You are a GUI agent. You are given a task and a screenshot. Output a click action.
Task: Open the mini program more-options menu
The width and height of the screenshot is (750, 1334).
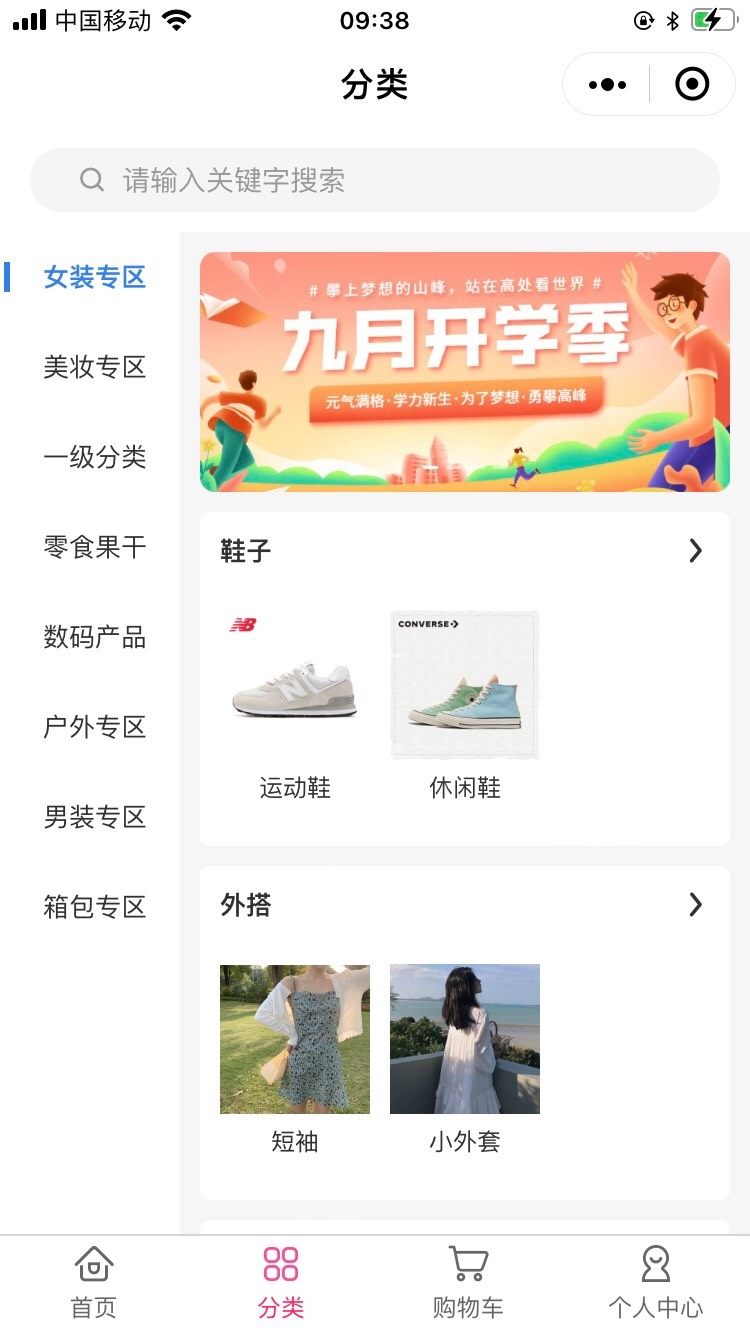[x=607, y=85]
